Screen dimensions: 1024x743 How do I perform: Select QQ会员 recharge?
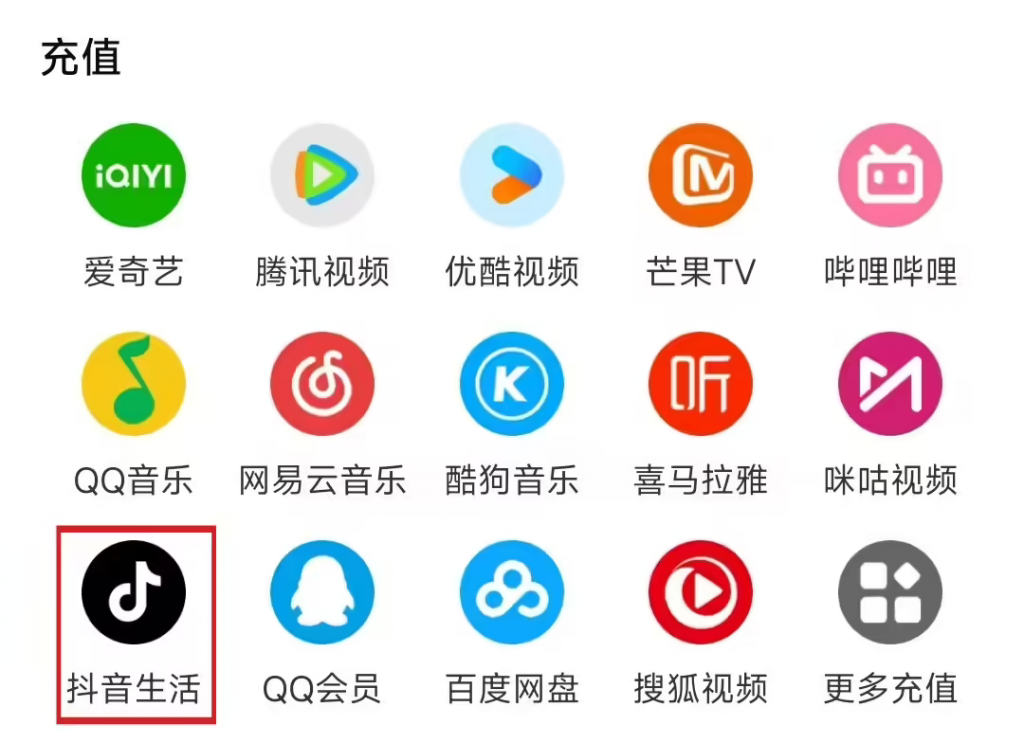click(322, 592)
